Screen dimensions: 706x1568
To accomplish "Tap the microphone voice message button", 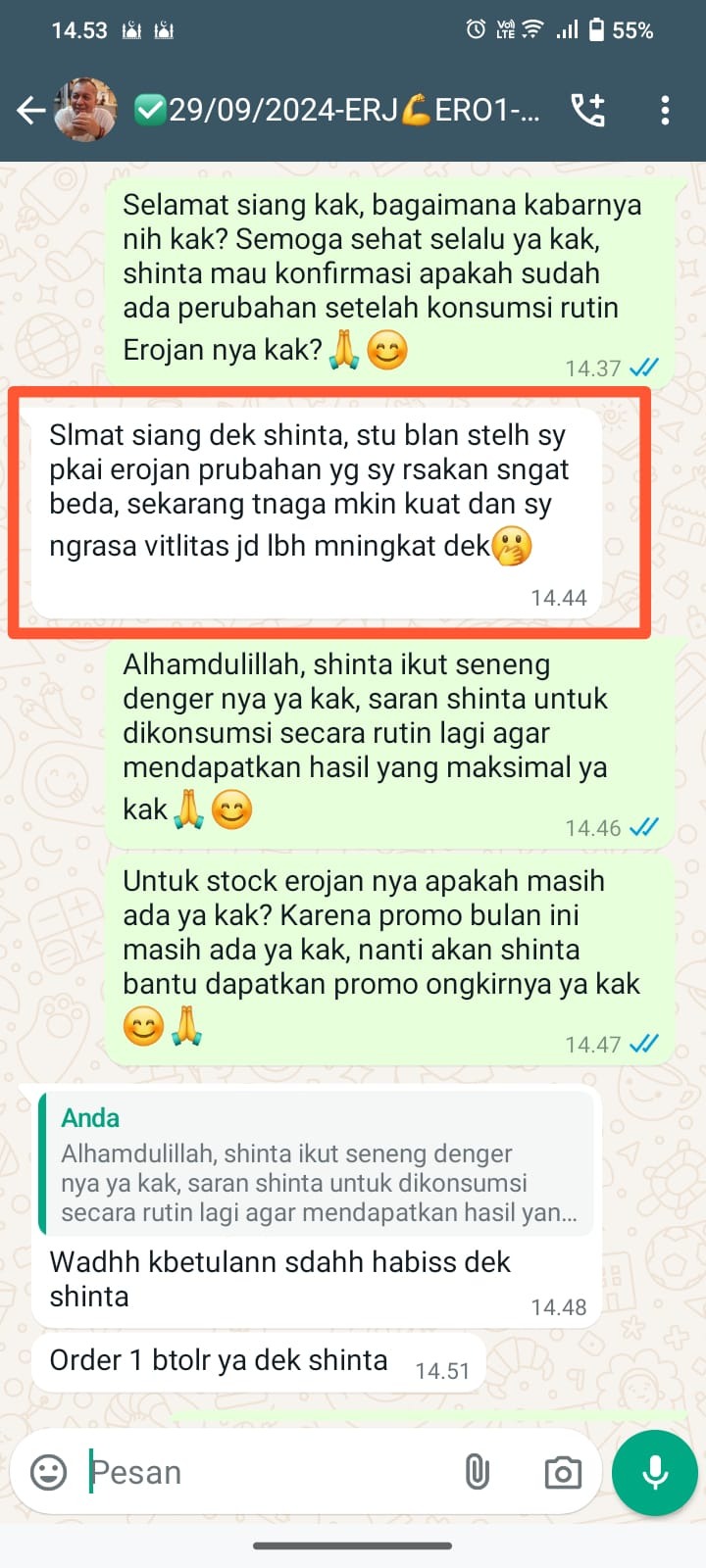I will pos(655,1472).
